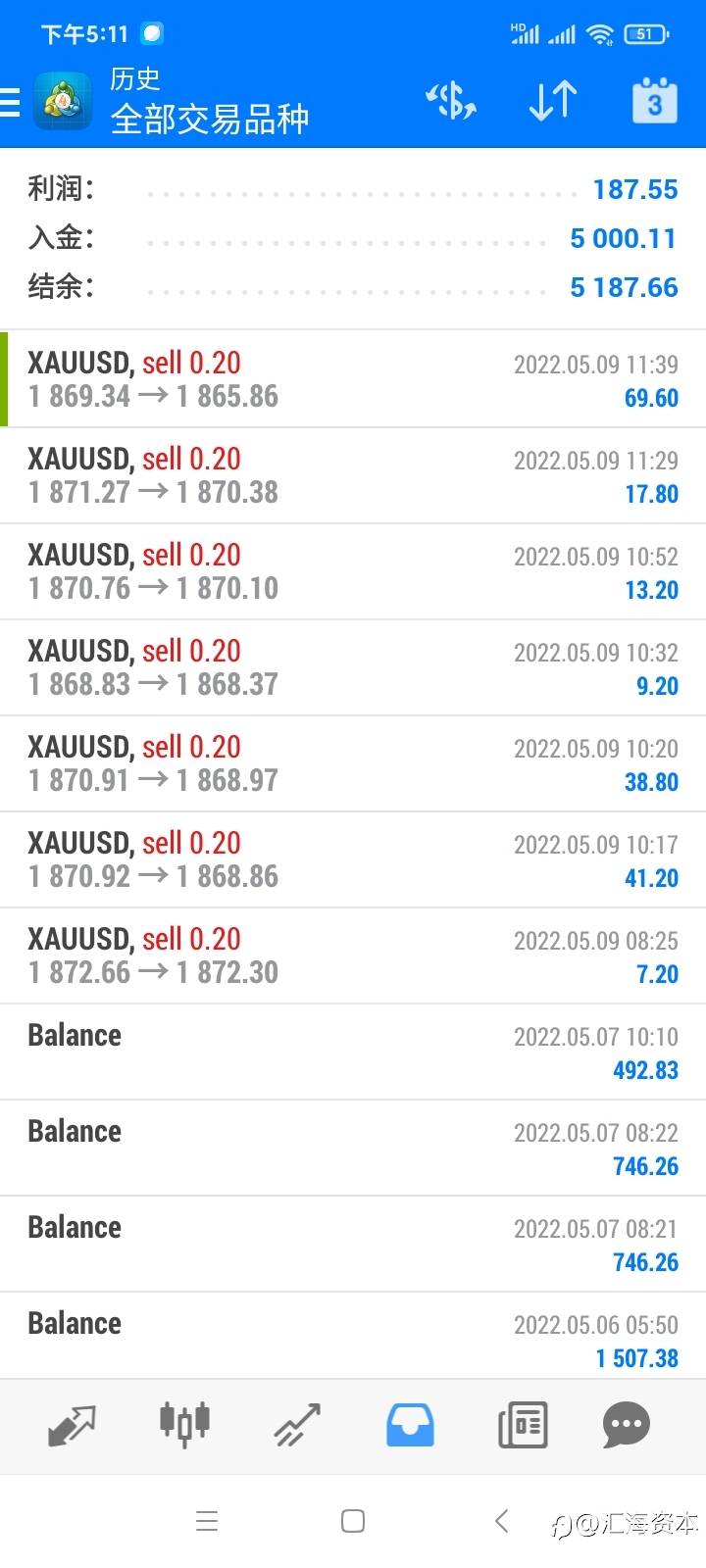
Task: Tap the system home button
Action: click(x=353, y=1521)
